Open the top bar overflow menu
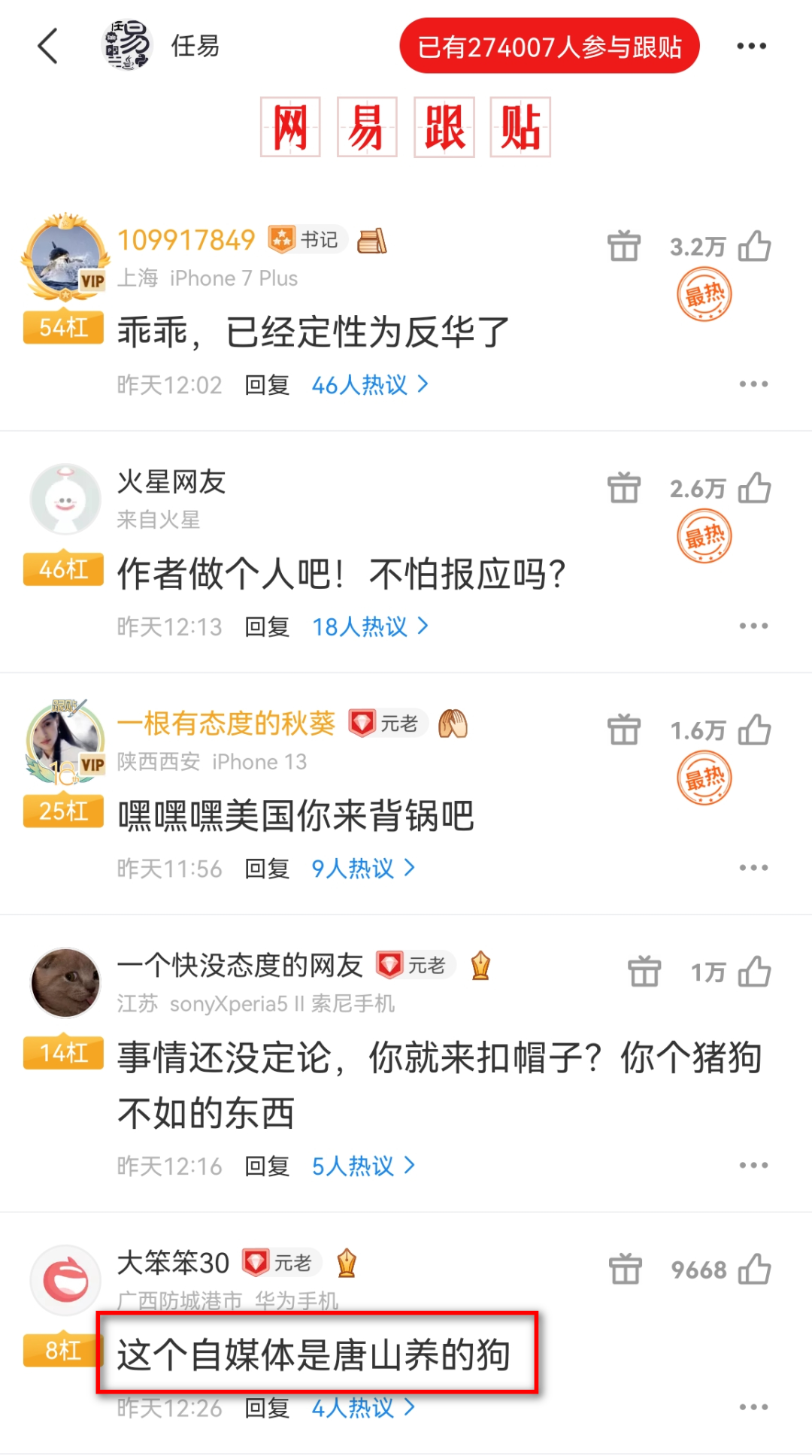 751,47
